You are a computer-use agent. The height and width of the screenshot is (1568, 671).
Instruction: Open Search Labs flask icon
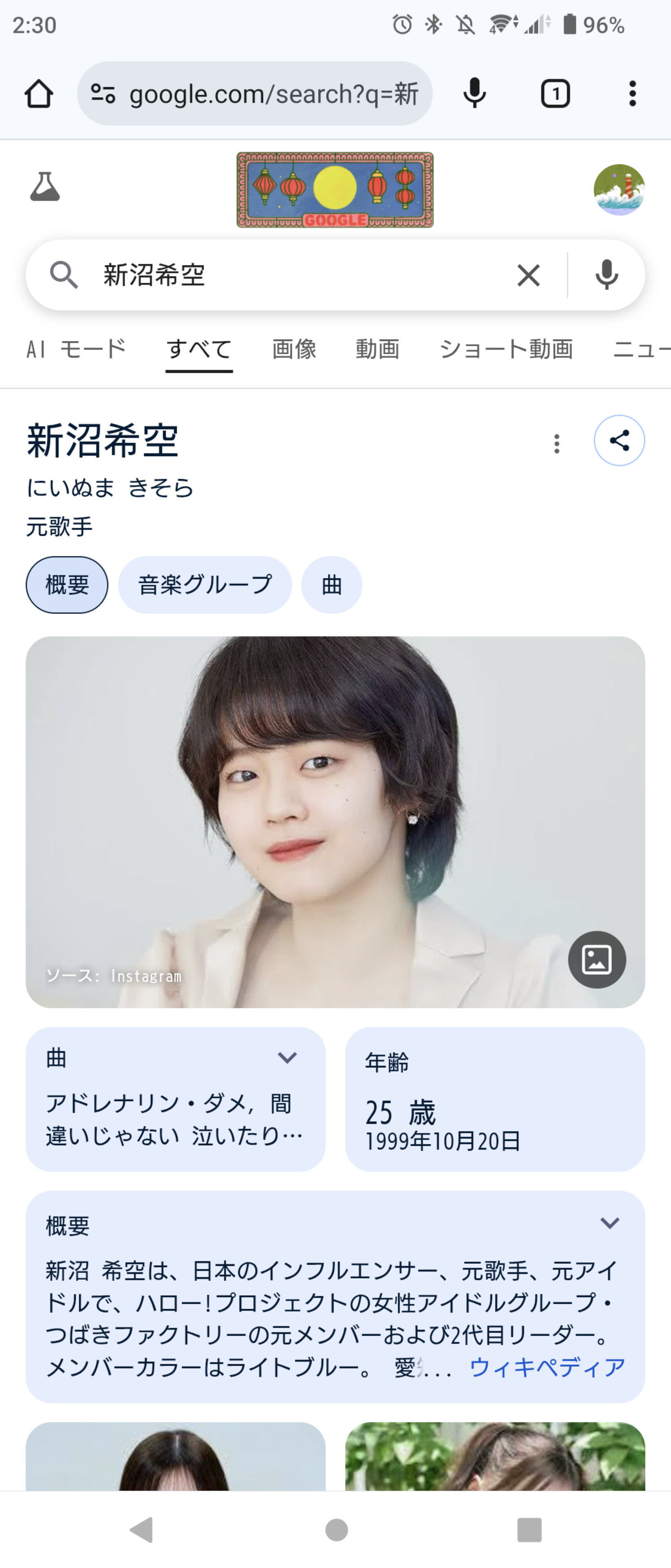coord(45,187)
